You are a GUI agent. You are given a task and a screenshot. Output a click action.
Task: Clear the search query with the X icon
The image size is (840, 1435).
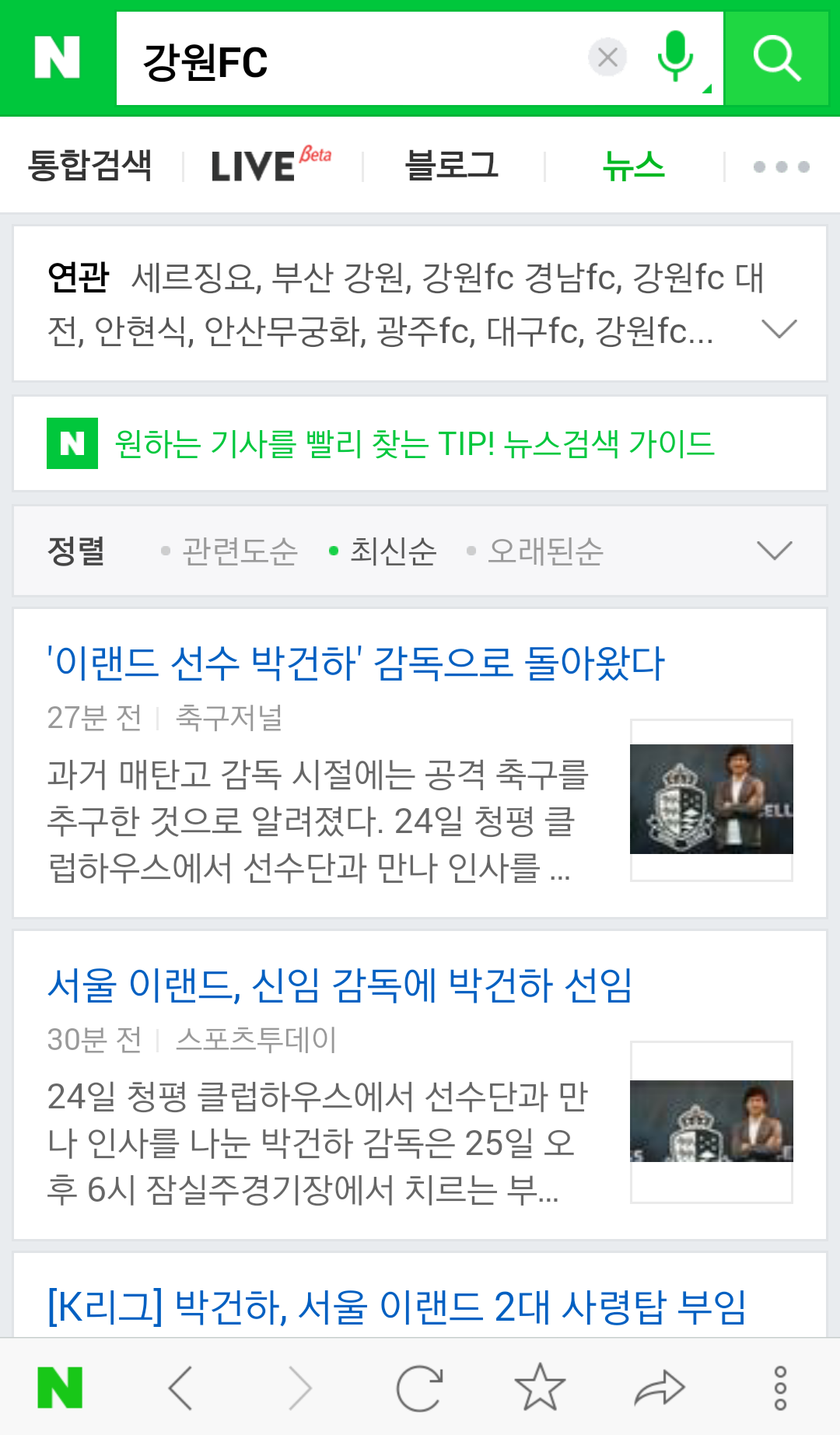(607, 58)
